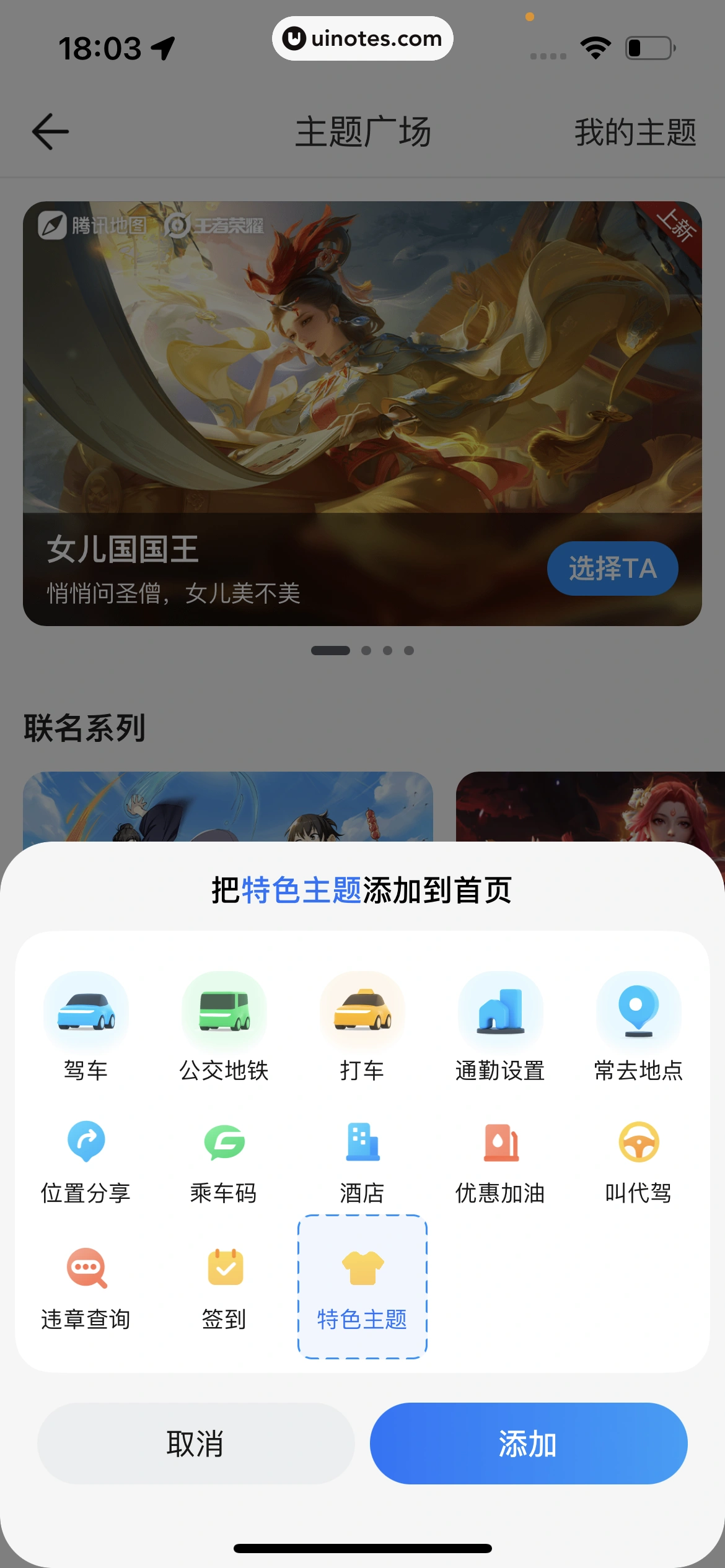The height and width of the screenshot is (1568, 725).
Task: Cancel with the 取消 button
Action: pyautogui.click(x=196, y=1443)
